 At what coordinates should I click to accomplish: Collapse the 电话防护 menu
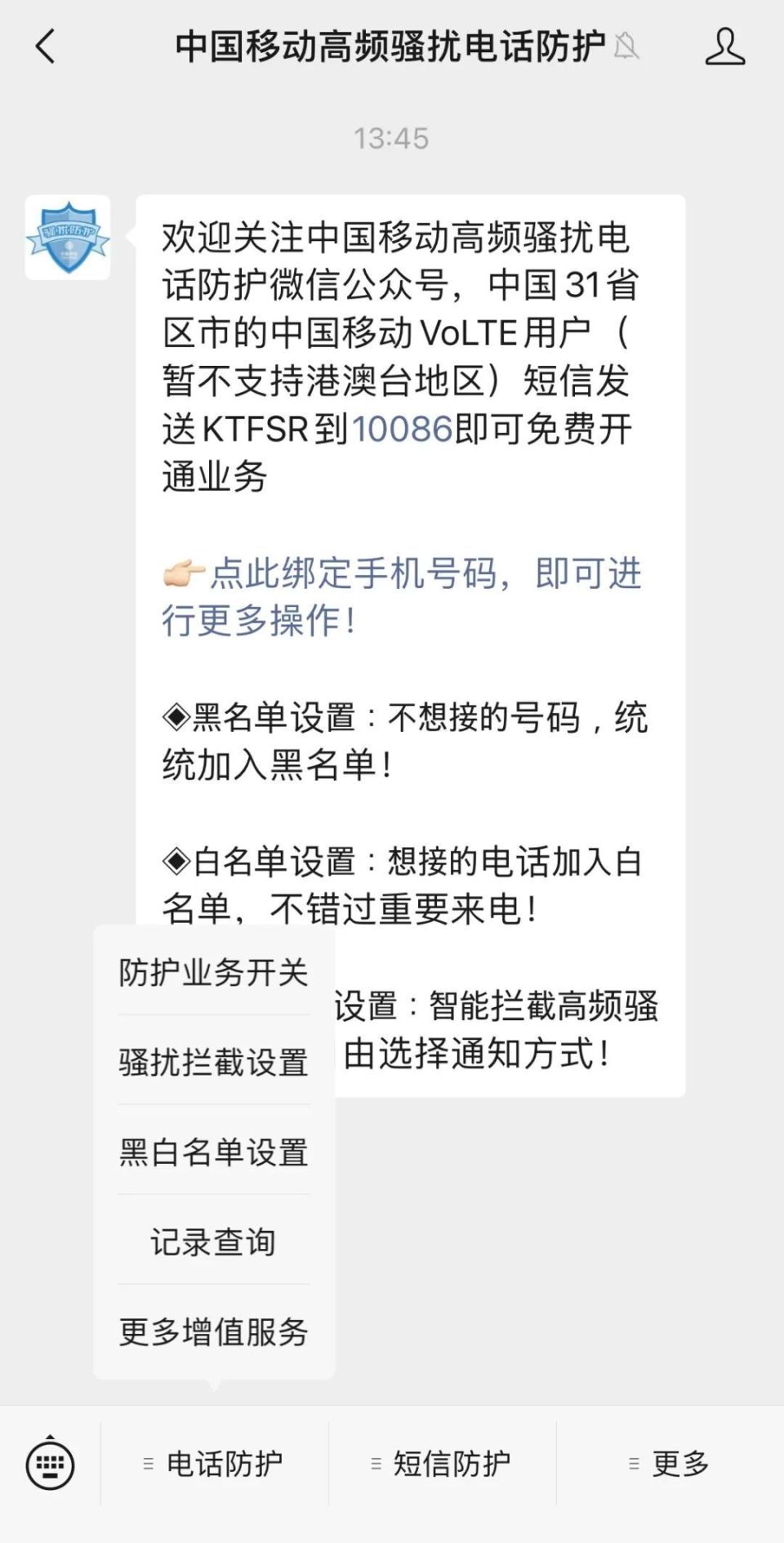point(214,1464)
